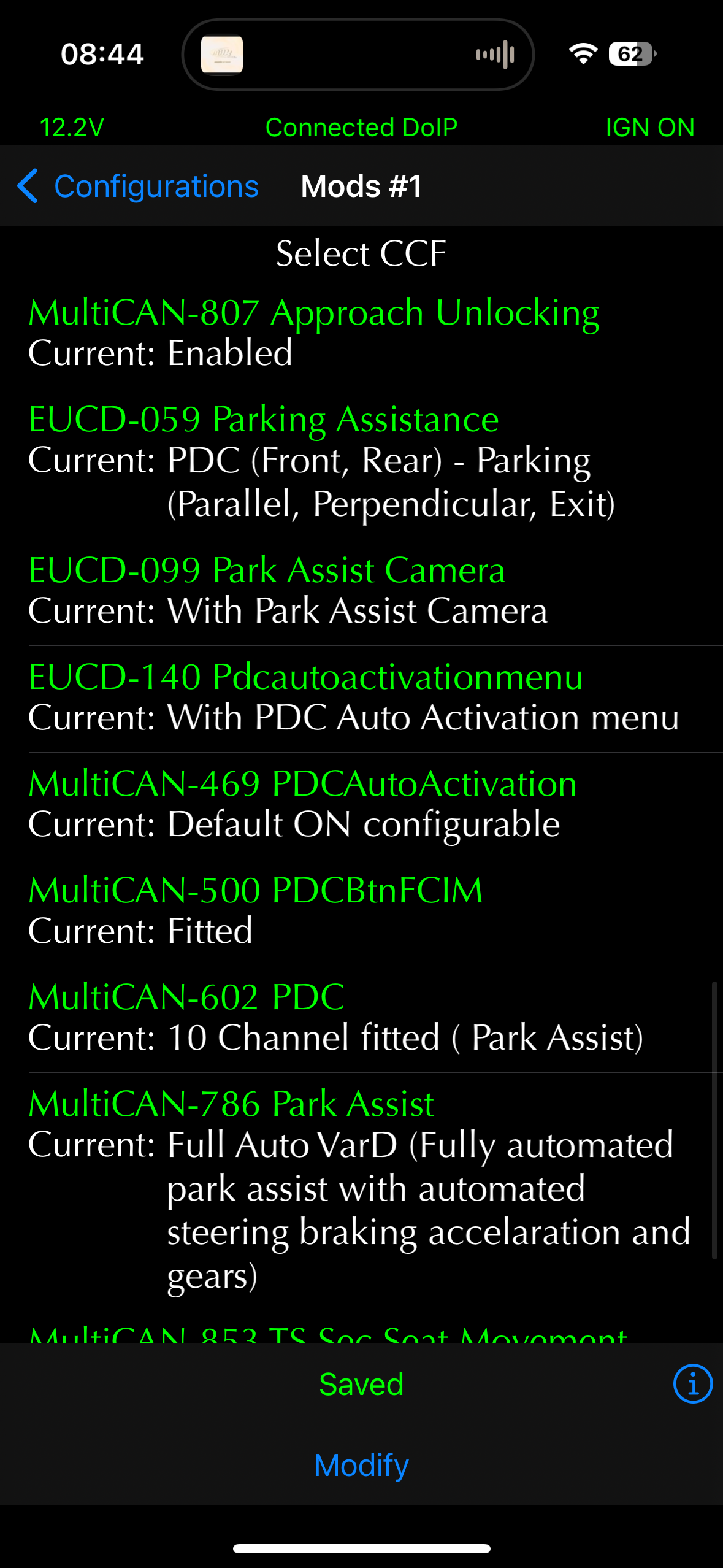Screen dimensions: 723x1568
Task: Select EUCD-099 Park Assist Camera
Action: click(x=361, y=592)
